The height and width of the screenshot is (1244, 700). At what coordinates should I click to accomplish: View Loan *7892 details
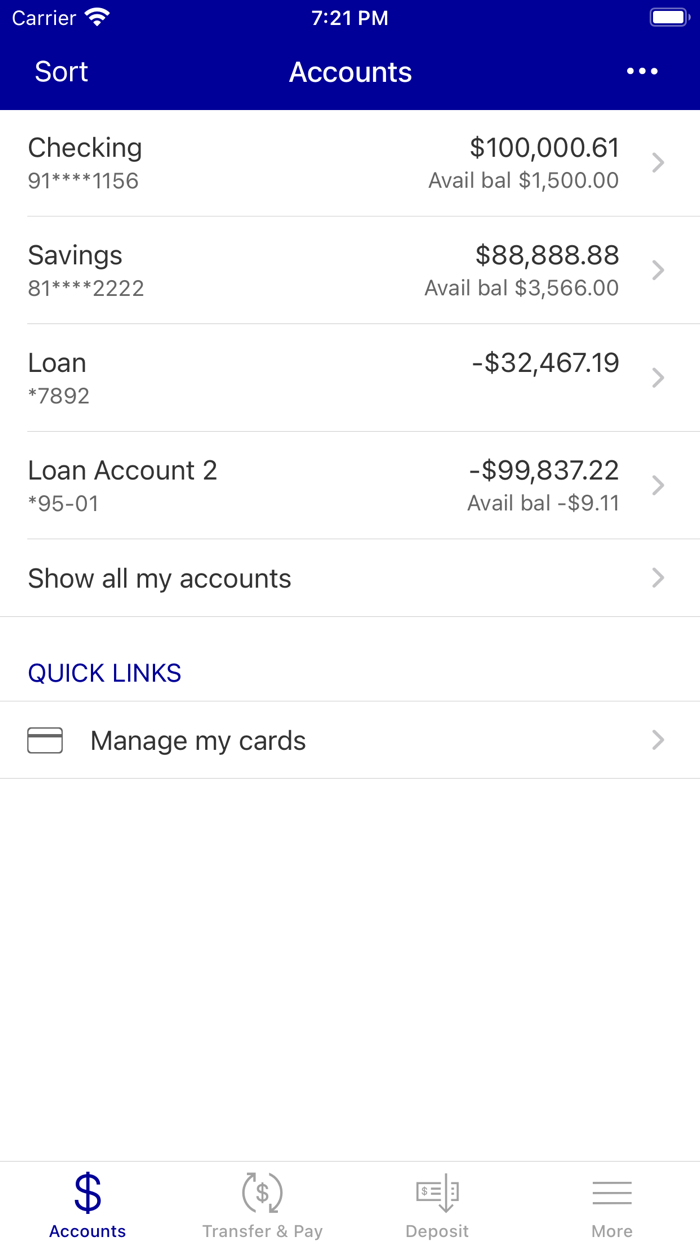350,378
